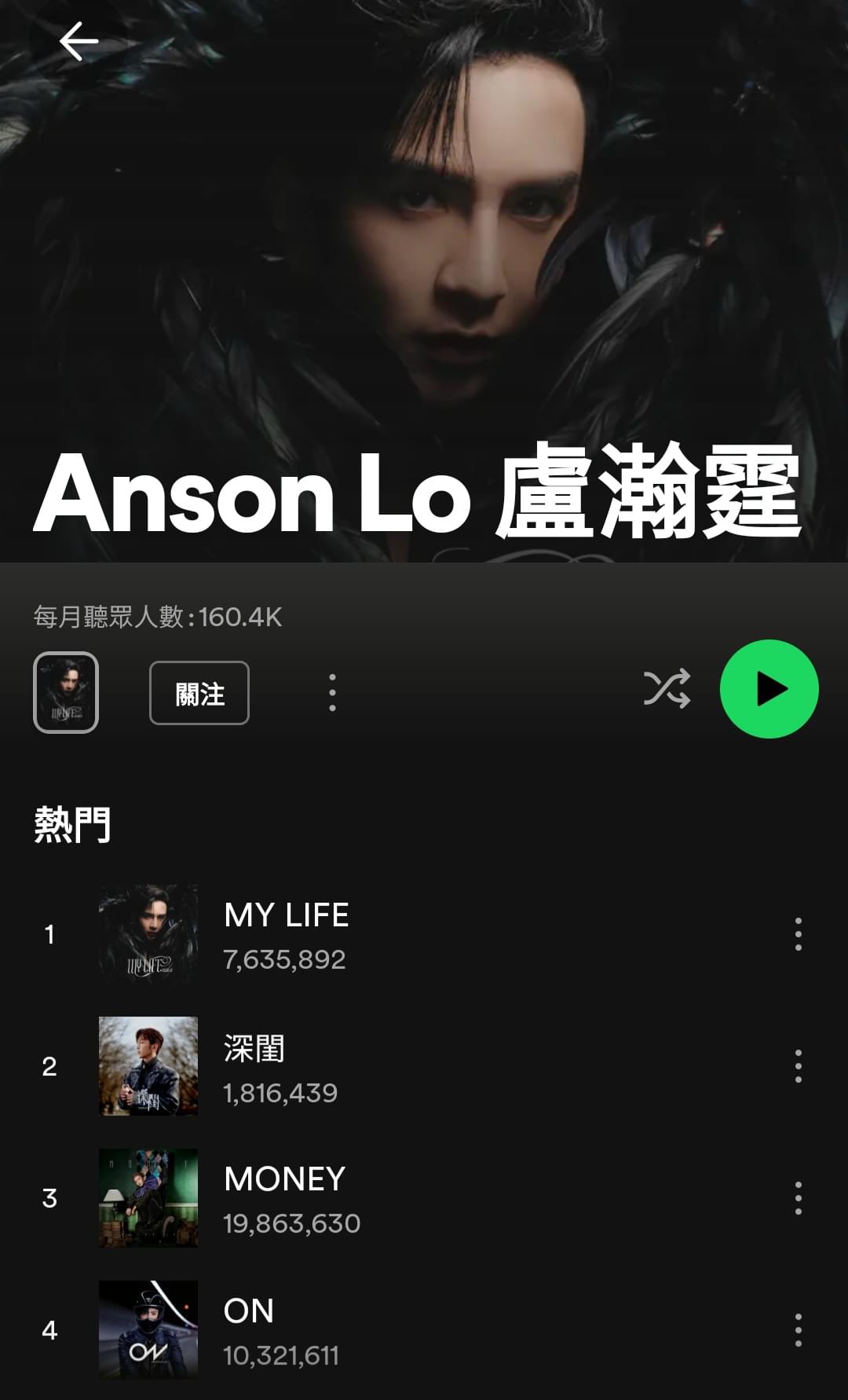Open the artist's more options menu
This screenshot has height=1400, width=848.
(332, 692)
